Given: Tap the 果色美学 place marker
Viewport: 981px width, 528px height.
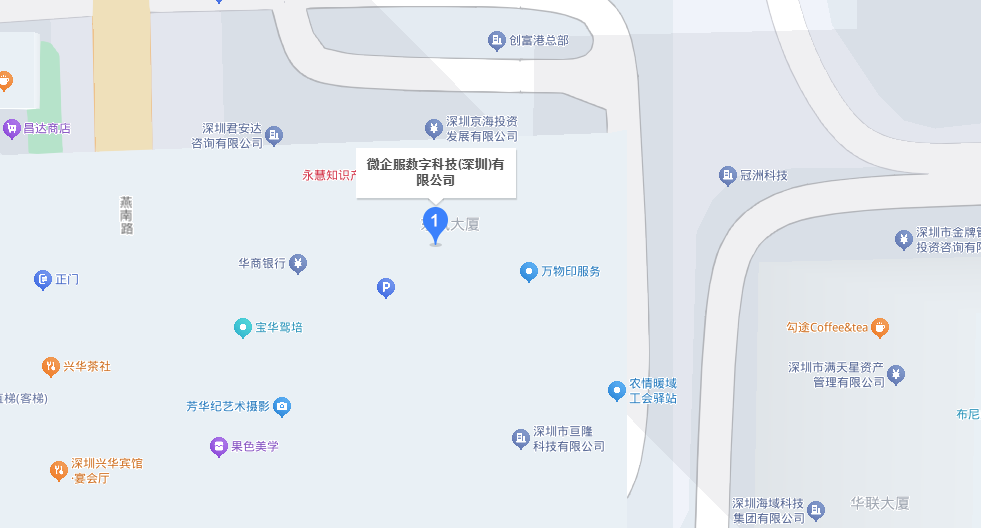Looking at the screenshot, I should pyautogui.click(x=219, y=446).
